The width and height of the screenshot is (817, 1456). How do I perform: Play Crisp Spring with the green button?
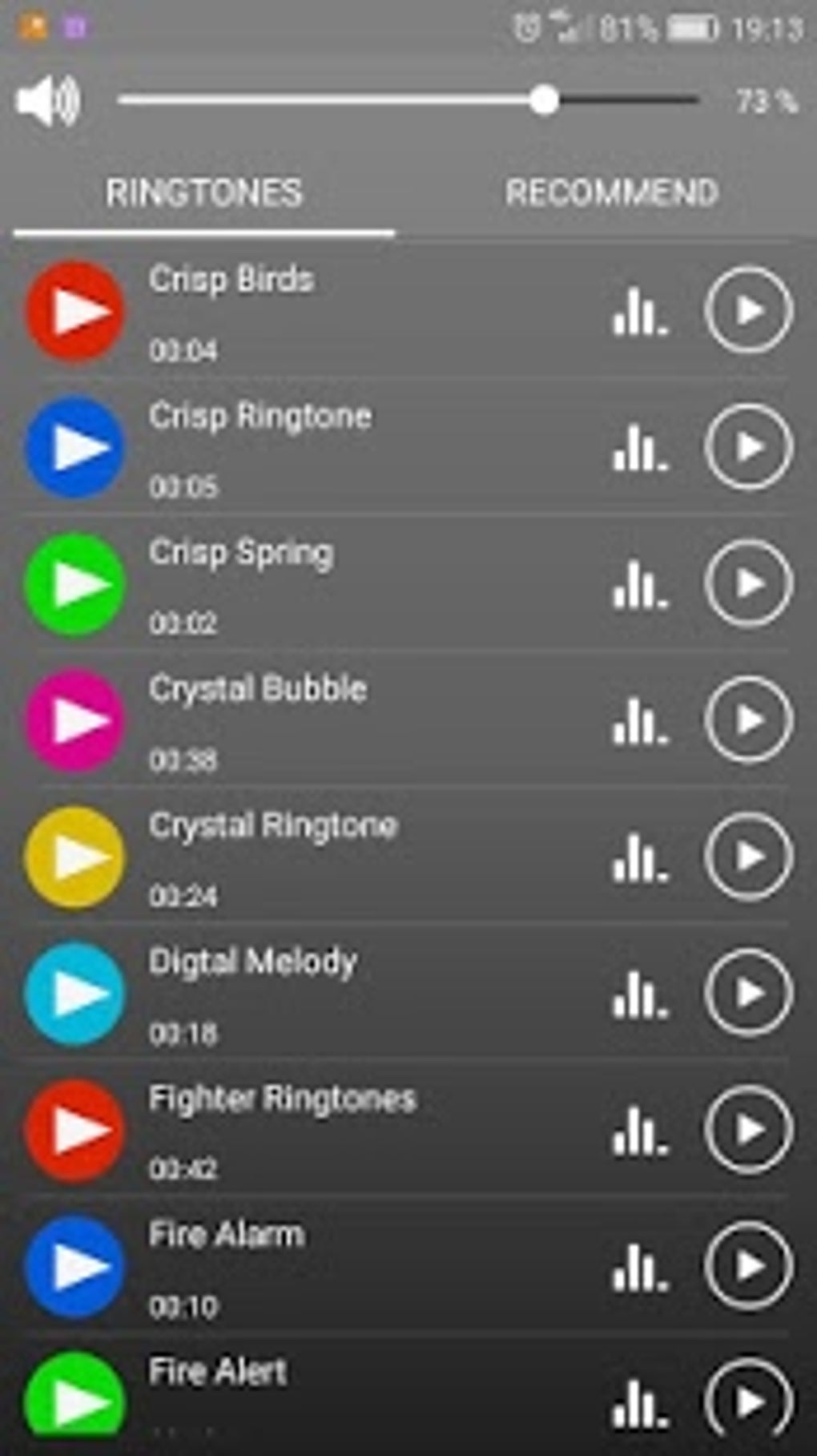coord(75,584)
